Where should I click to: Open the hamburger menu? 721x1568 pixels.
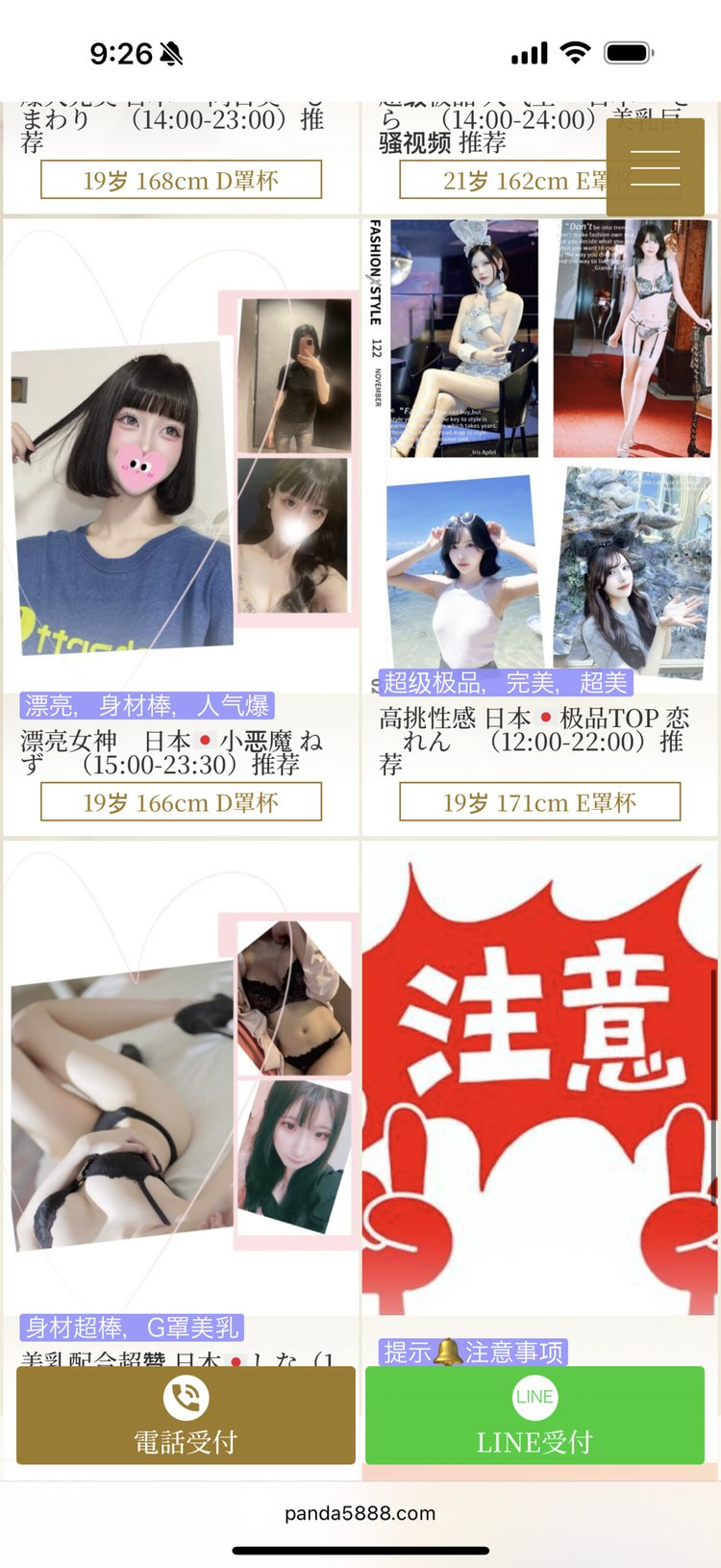click(655, 167)
